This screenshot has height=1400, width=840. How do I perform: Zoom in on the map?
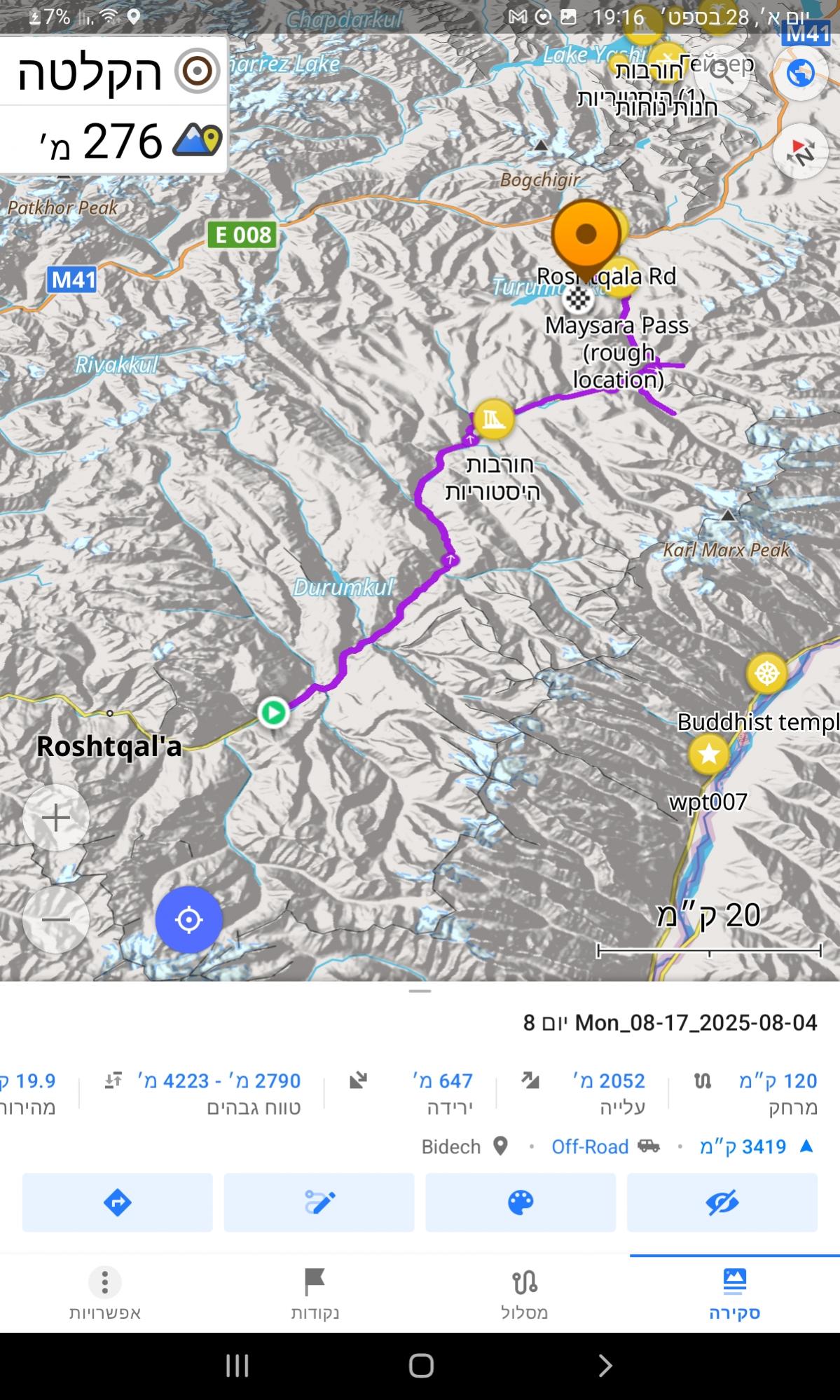pos(56,818)
